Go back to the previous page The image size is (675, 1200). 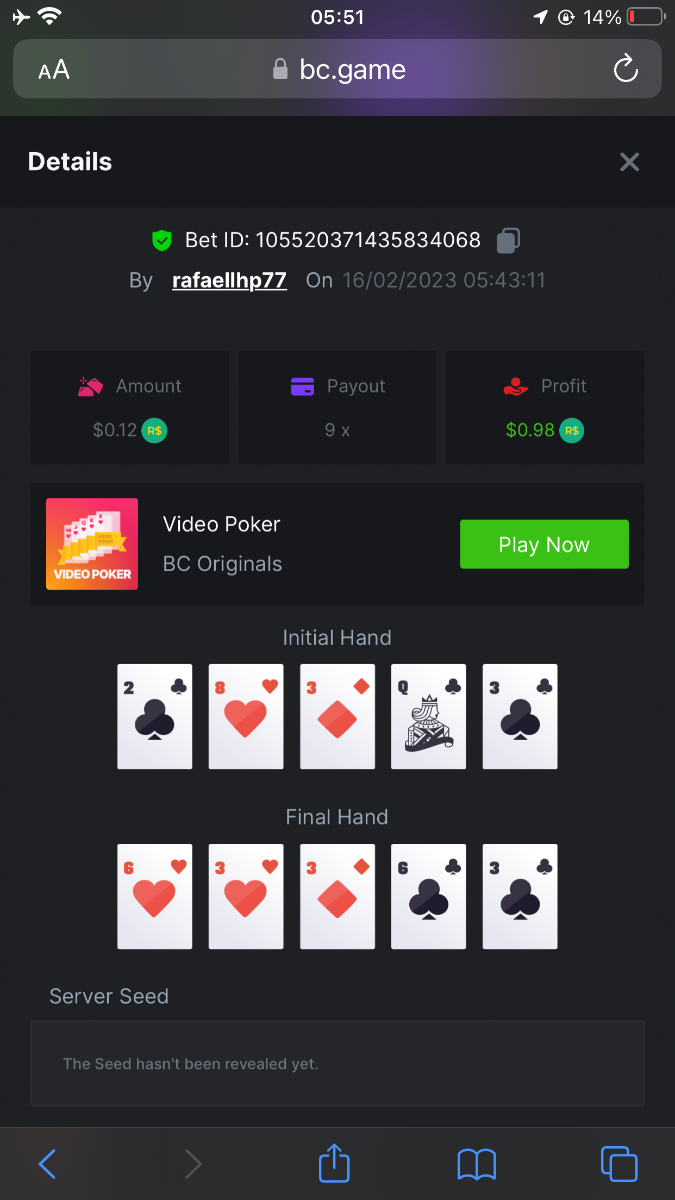(47, 1164)
